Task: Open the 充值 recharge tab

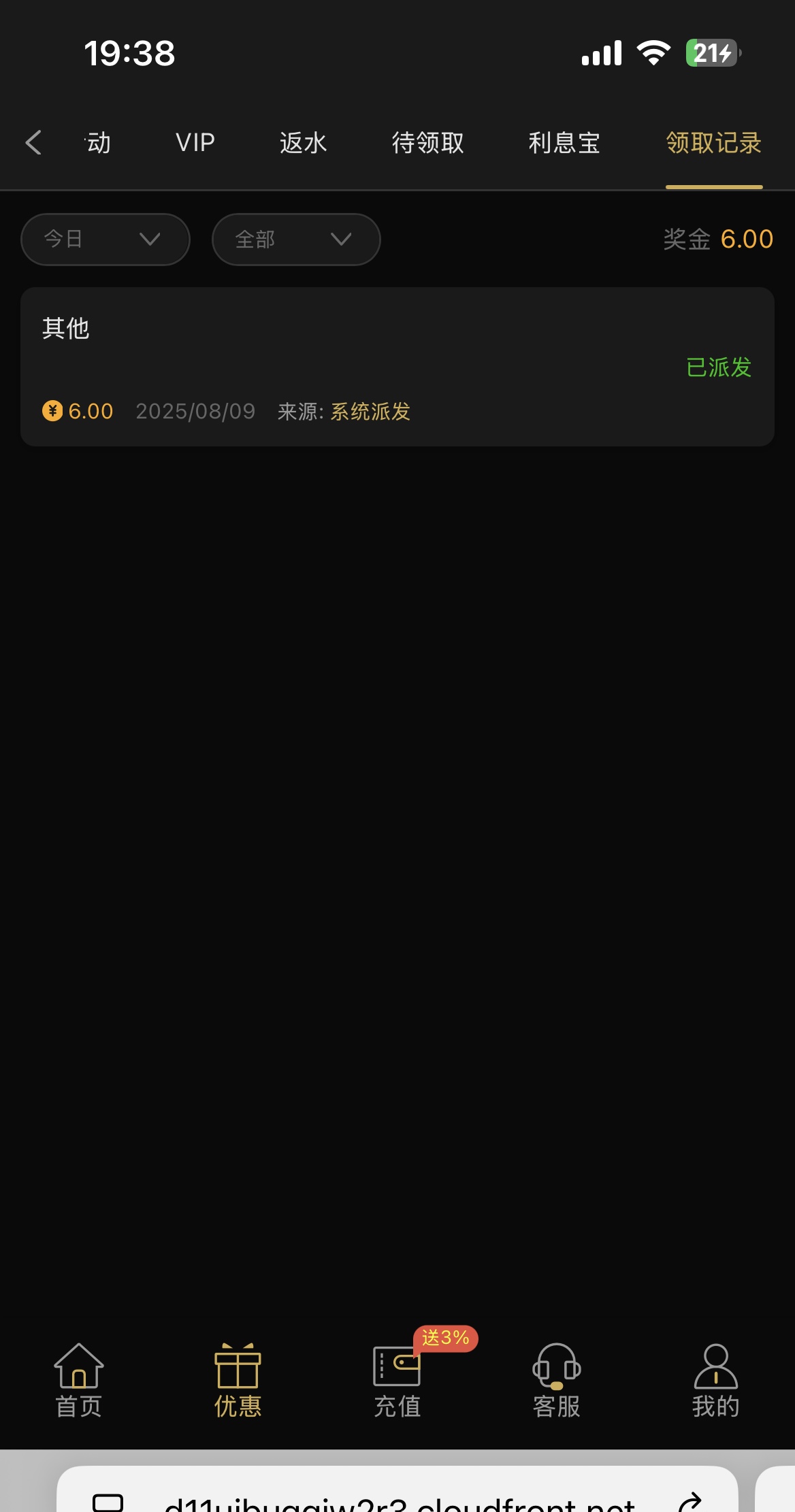Action: coord(397,1380)
